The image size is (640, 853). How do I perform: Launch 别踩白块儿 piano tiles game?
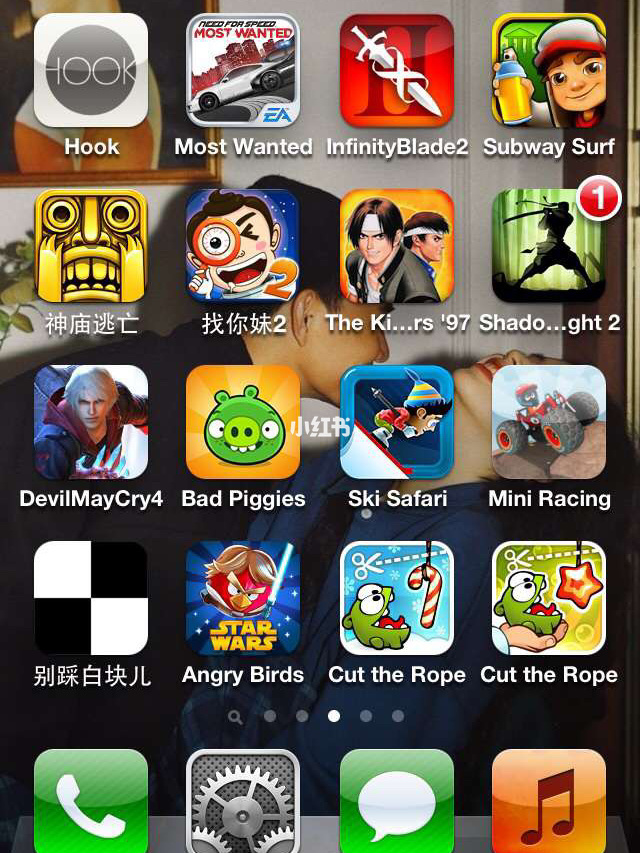[91, 598]
